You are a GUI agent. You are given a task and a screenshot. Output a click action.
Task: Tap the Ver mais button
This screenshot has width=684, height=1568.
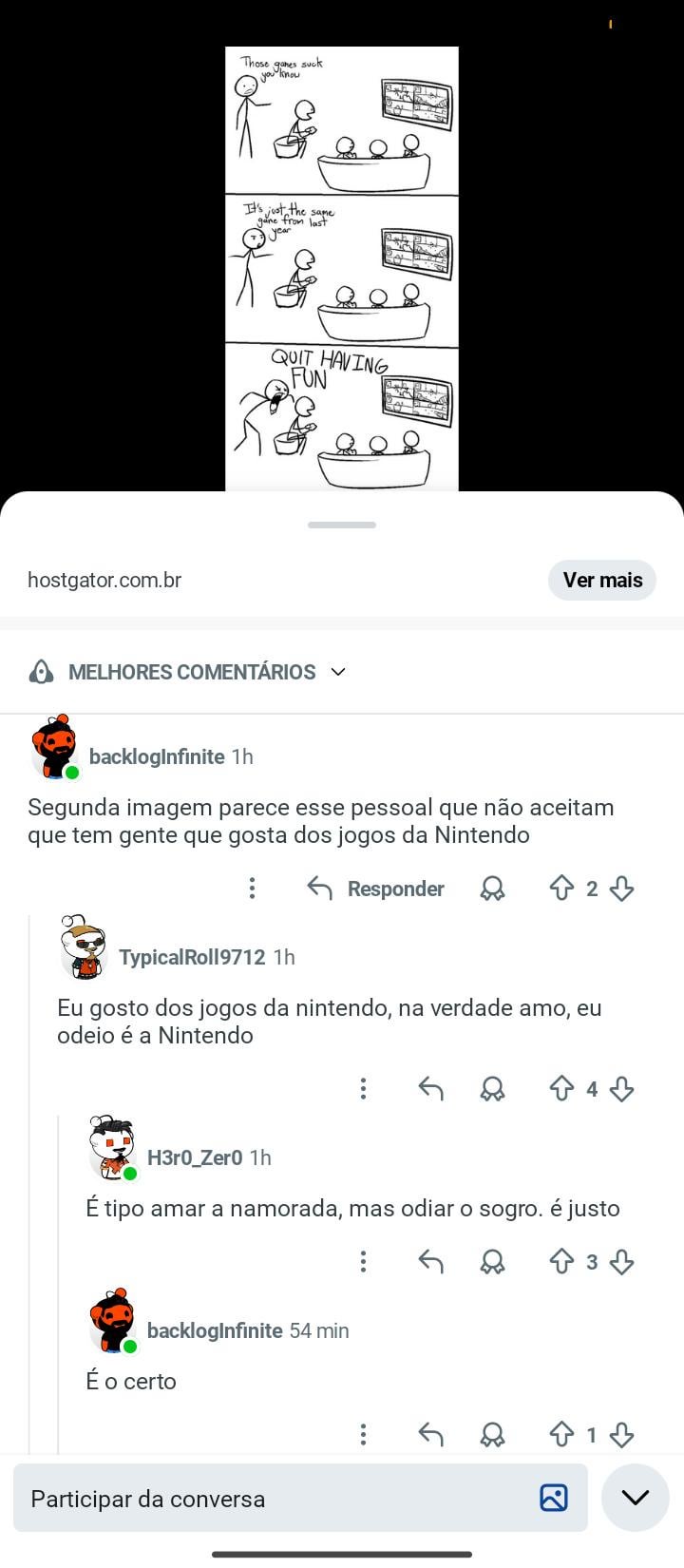(x=602, y=580)
